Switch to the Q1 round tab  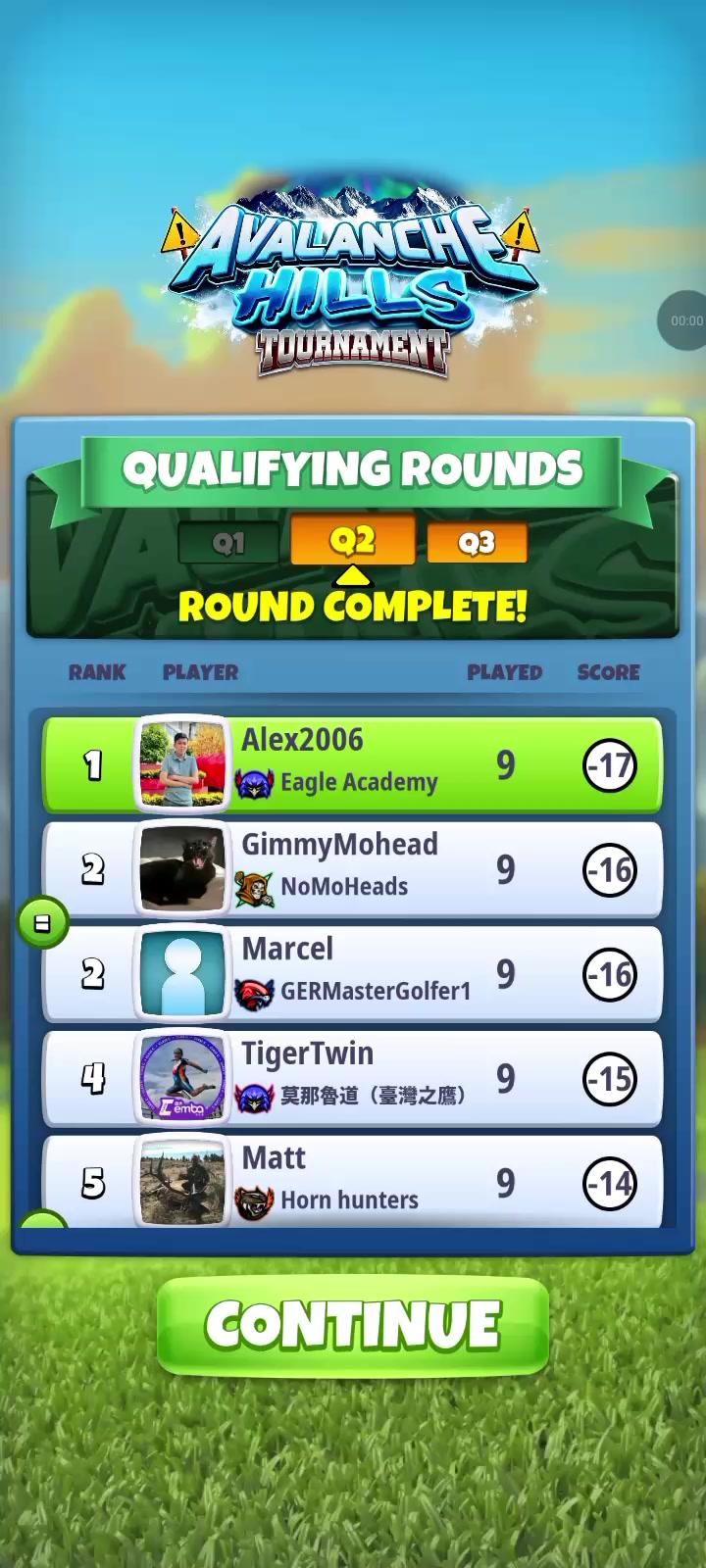228,543
